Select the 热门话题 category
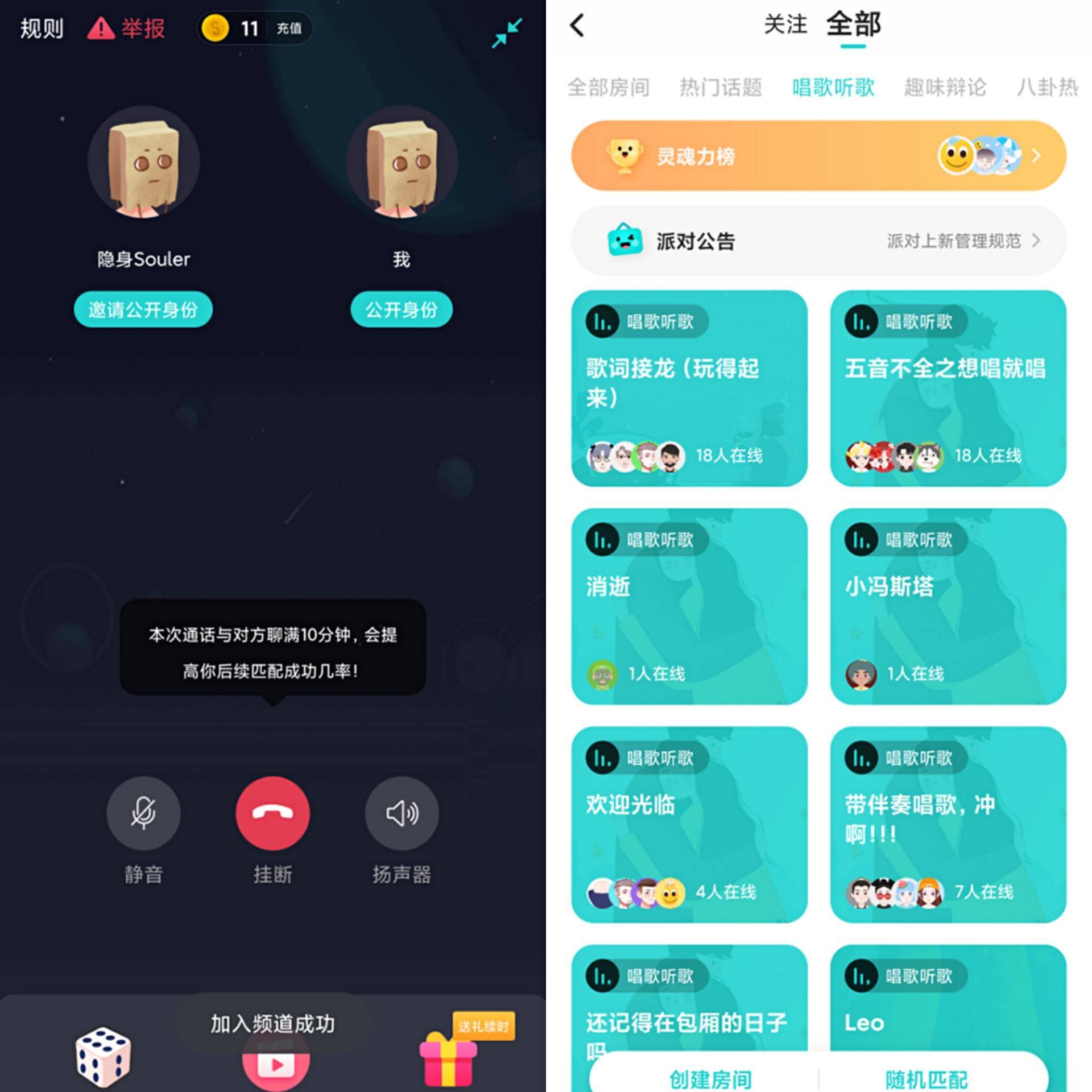 [721, 88]
